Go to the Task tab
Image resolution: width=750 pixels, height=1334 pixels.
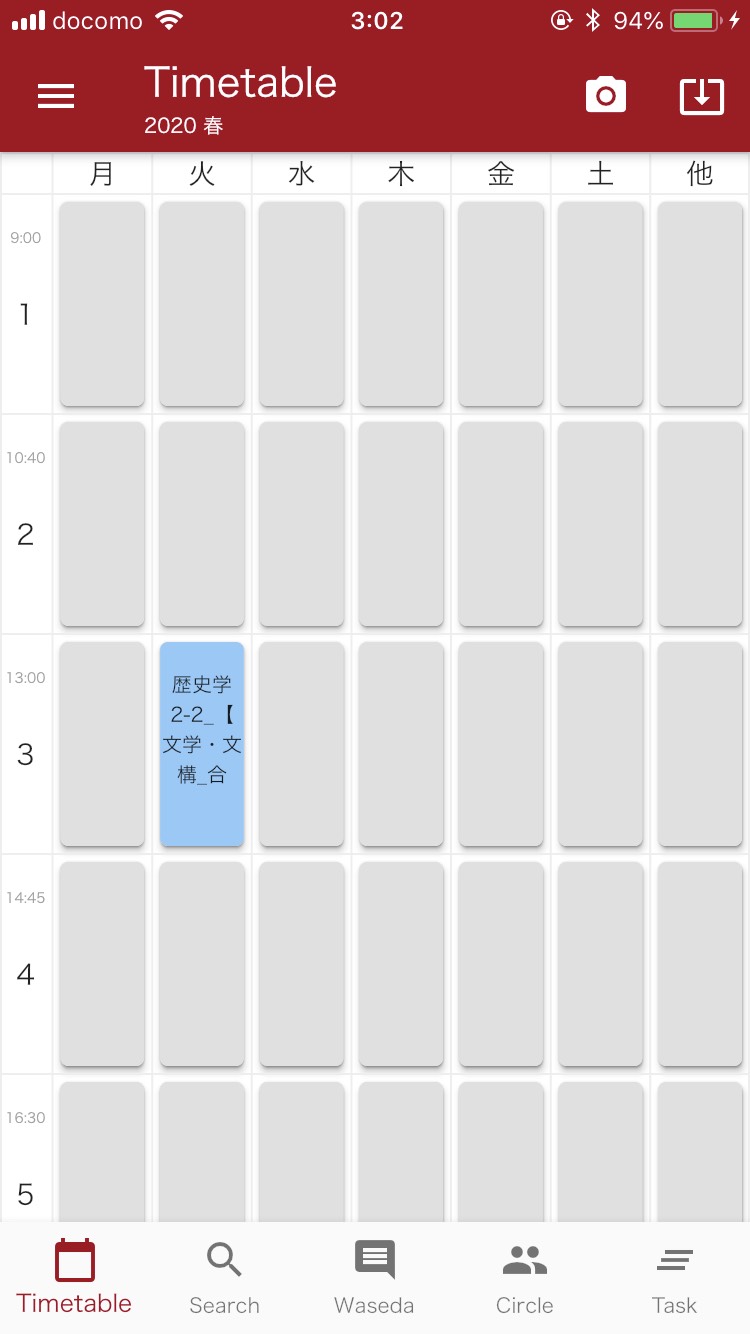[x=674, y=1278]
